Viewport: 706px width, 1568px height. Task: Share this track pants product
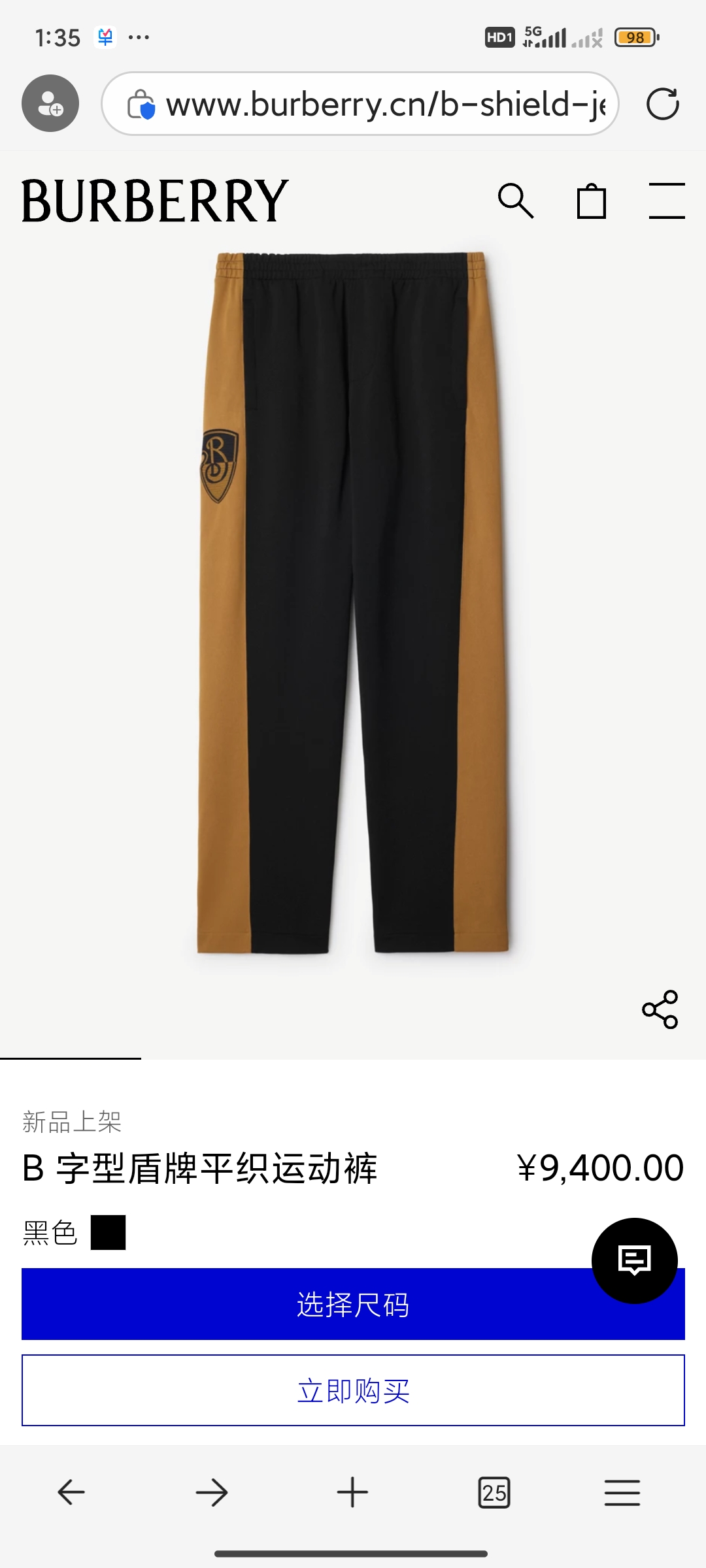point(660,1009)
